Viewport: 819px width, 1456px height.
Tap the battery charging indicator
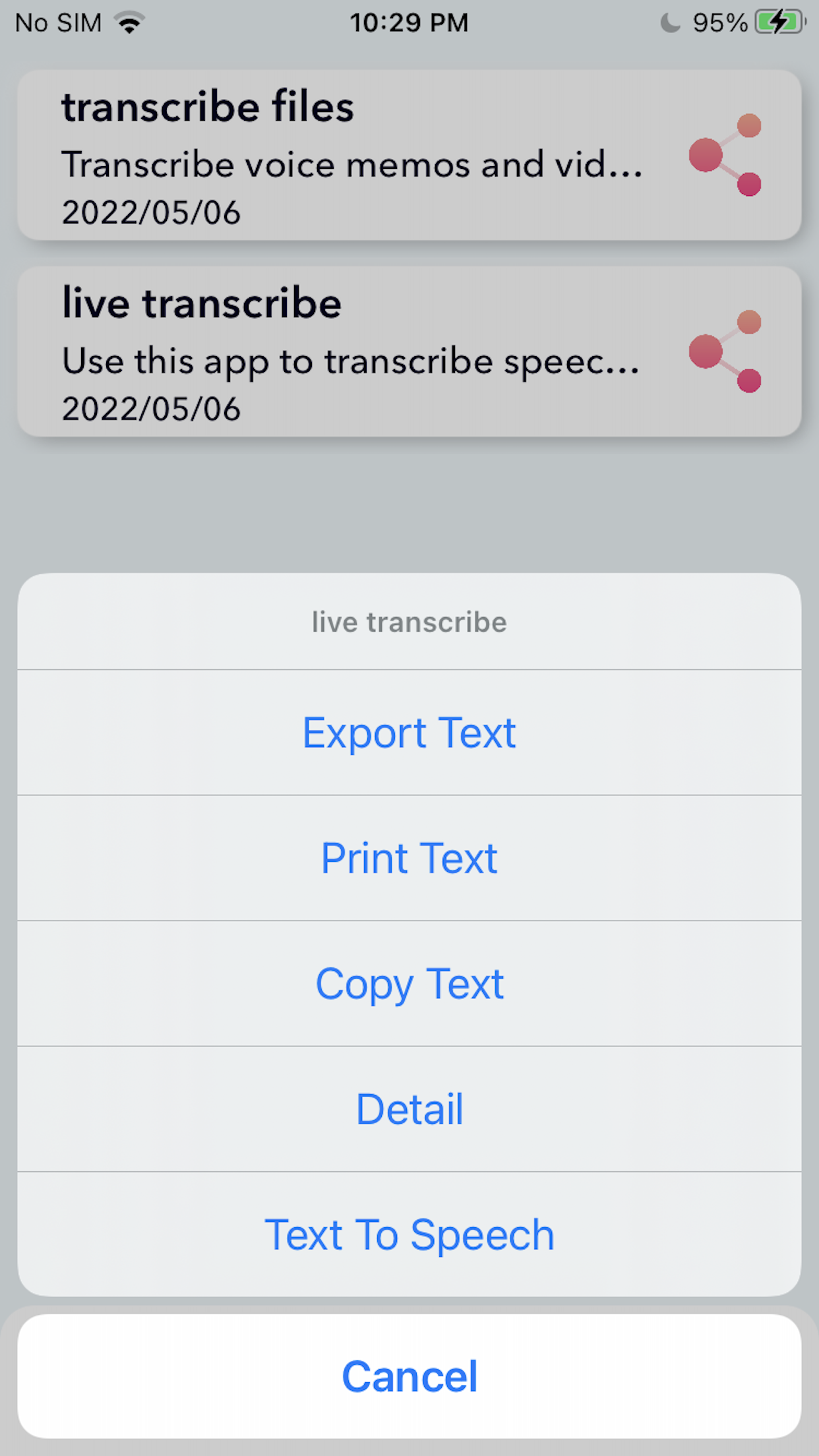[x=778, y=21]
